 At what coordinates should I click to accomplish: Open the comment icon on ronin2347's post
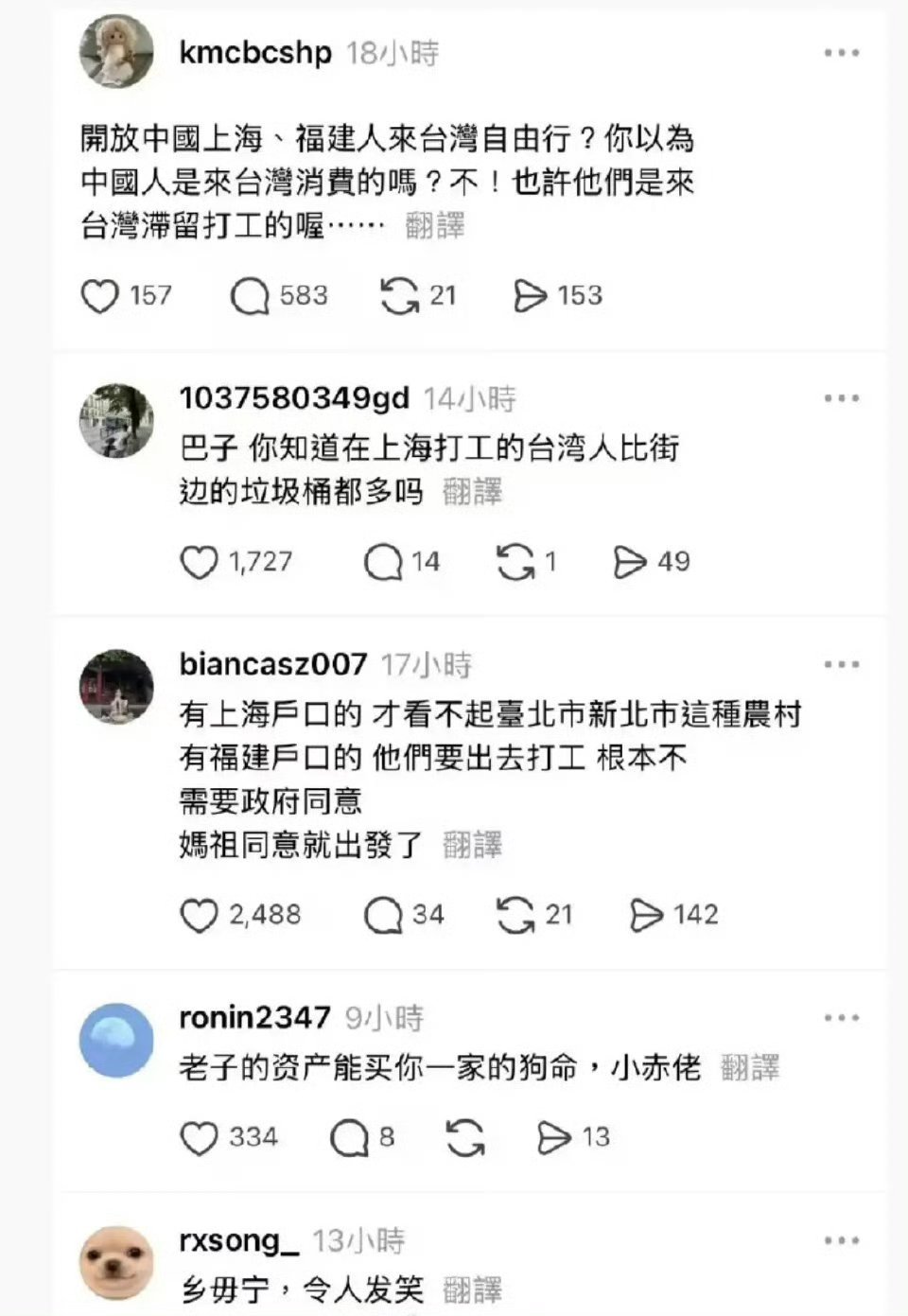pyautogui.click(x=350, y=1137)
